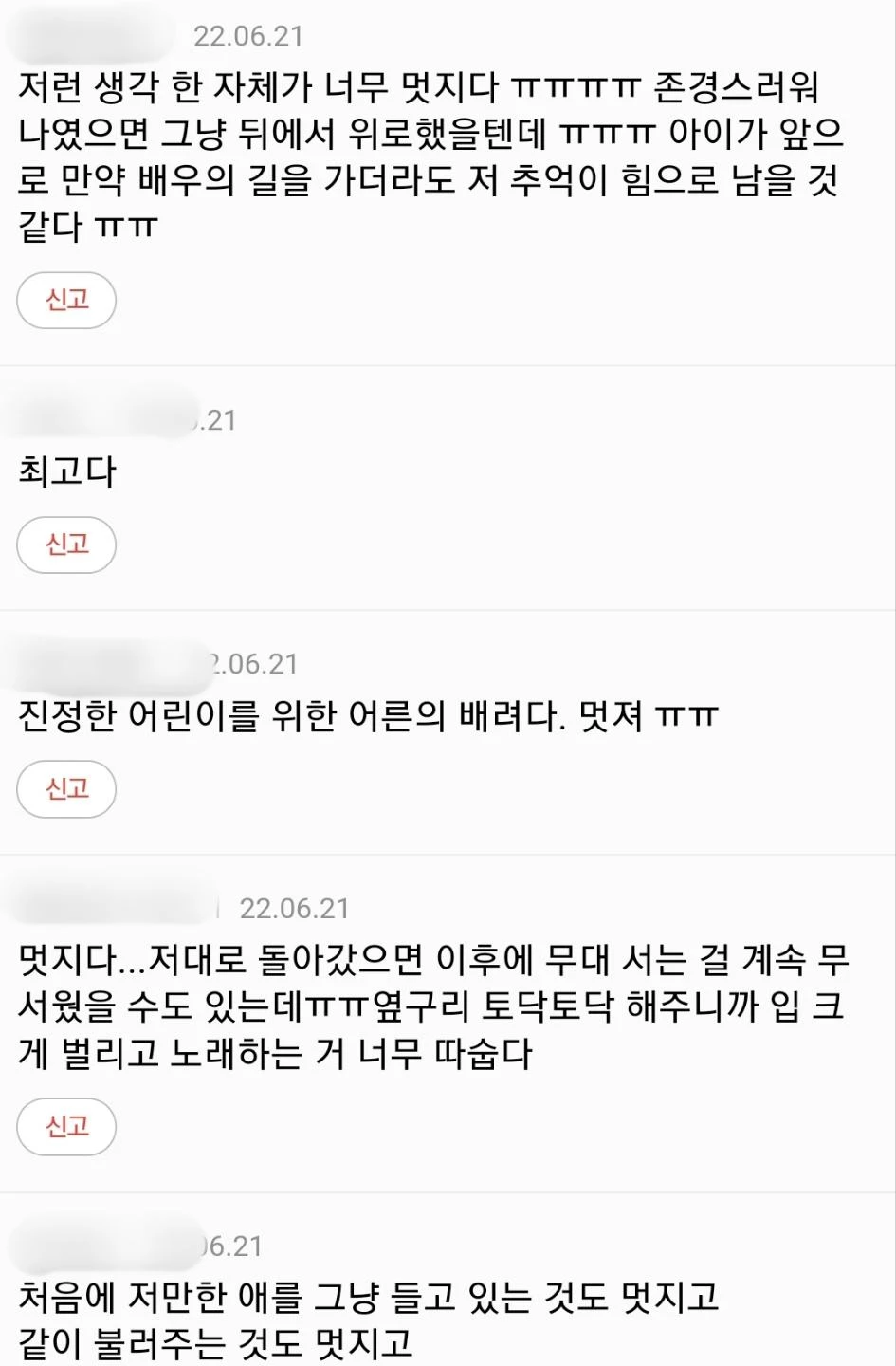The image size is (896, 1366).
Task: Report the comment starting with 멋지다...저대로 돌아갔으면
Action: [66, 1126]
